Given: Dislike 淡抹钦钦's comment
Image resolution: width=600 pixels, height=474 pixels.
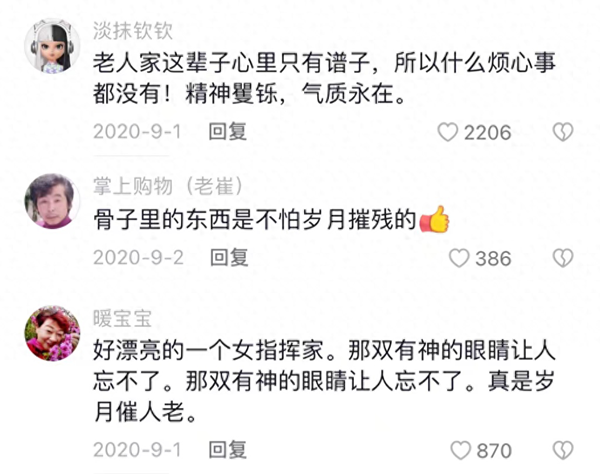Looking at the screenshot, I should (564, 132).
